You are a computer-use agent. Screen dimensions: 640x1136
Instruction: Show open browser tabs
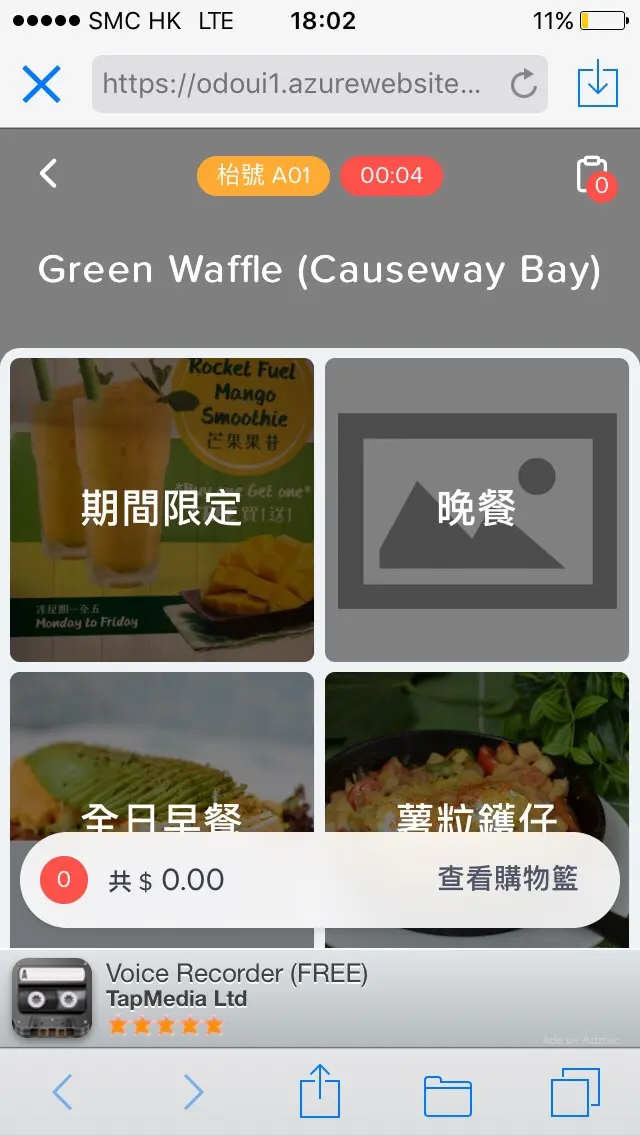pos(575,1092)
